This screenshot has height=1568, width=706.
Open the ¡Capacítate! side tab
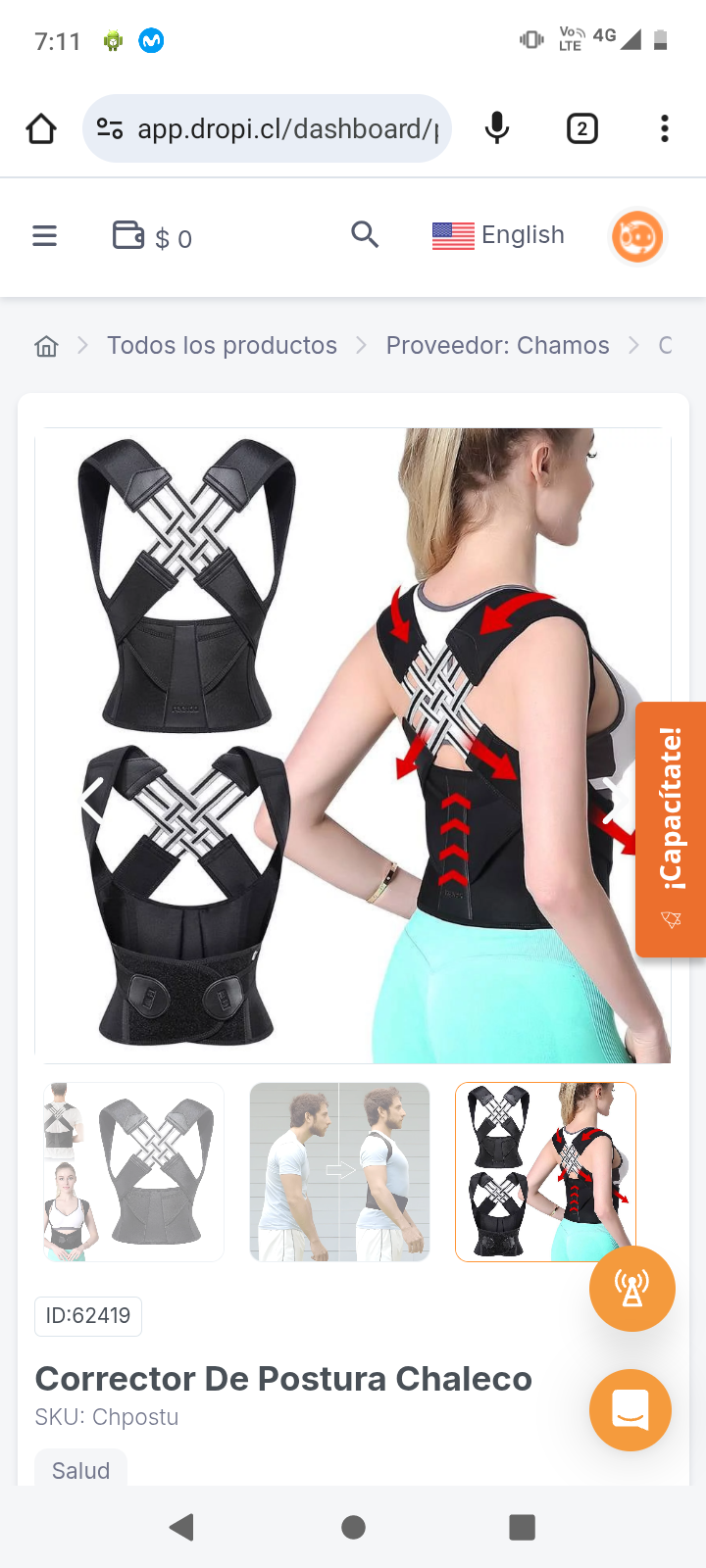point(671,829)
